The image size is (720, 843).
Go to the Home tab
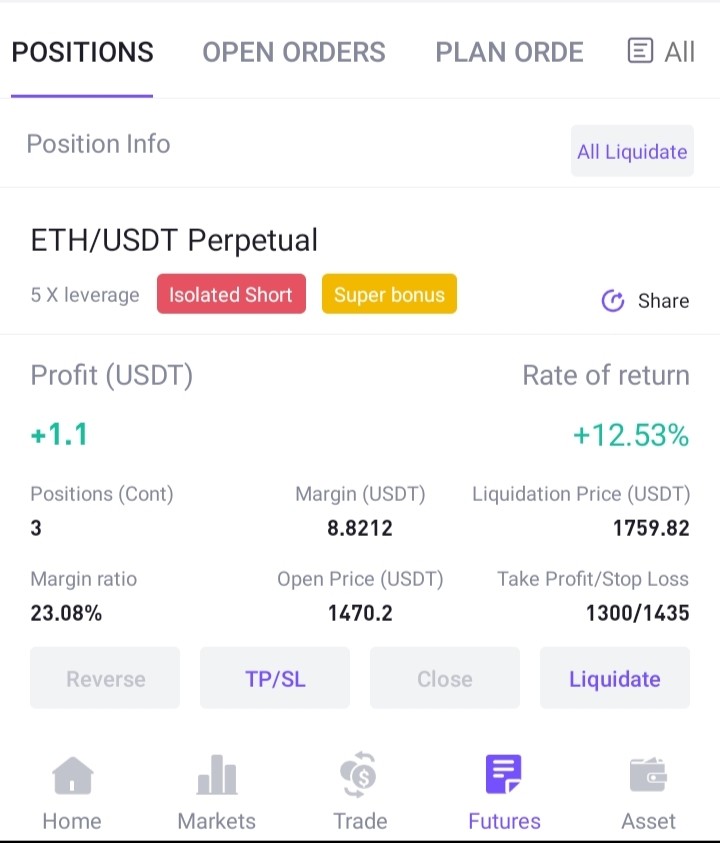(x=72, y=792)
